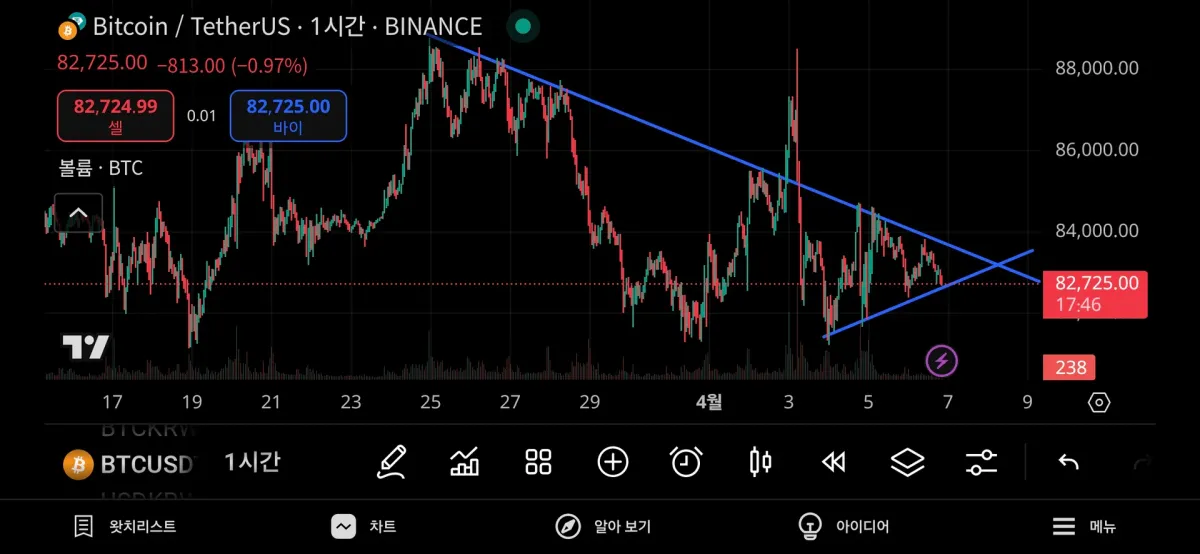Undo the last chart action

tap(1068, 462)
